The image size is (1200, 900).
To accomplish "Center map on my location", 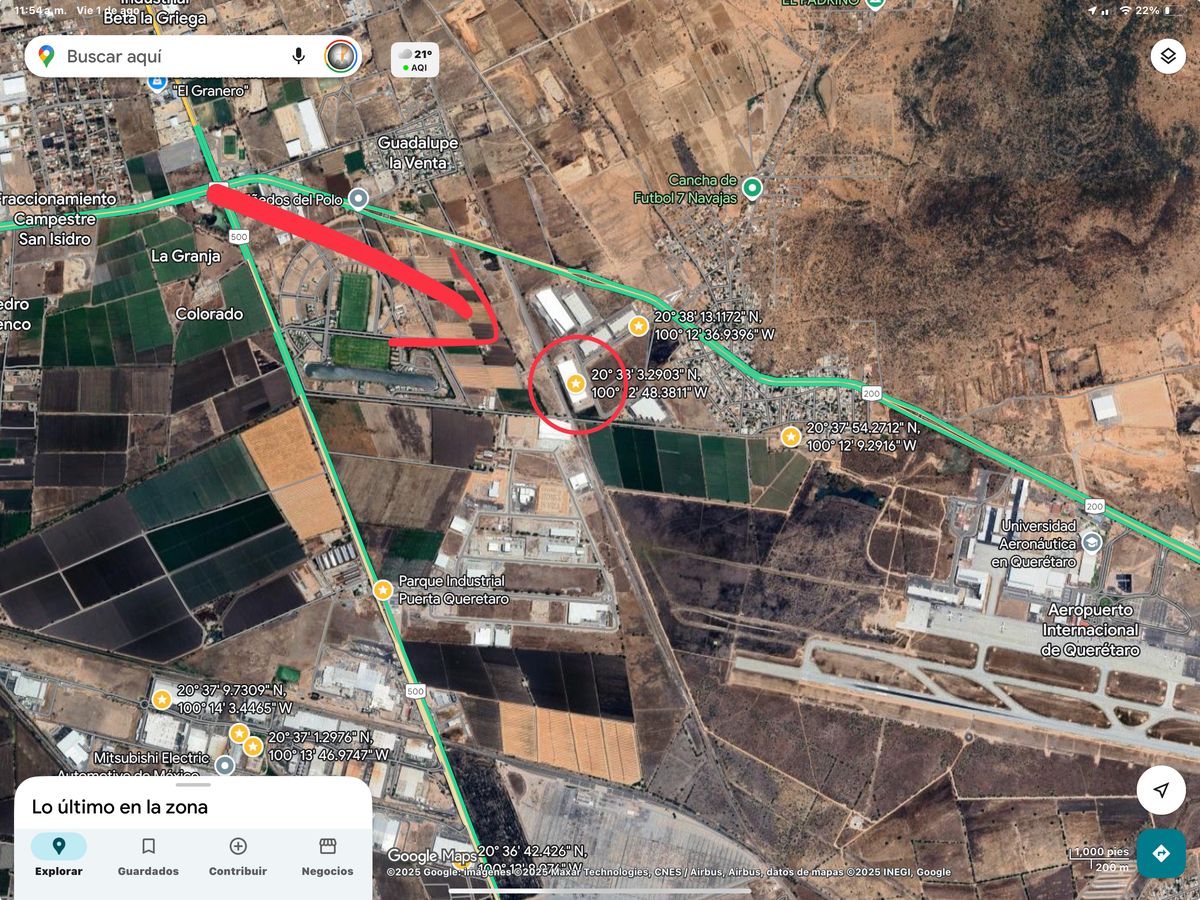I will tap(1161, 790).
